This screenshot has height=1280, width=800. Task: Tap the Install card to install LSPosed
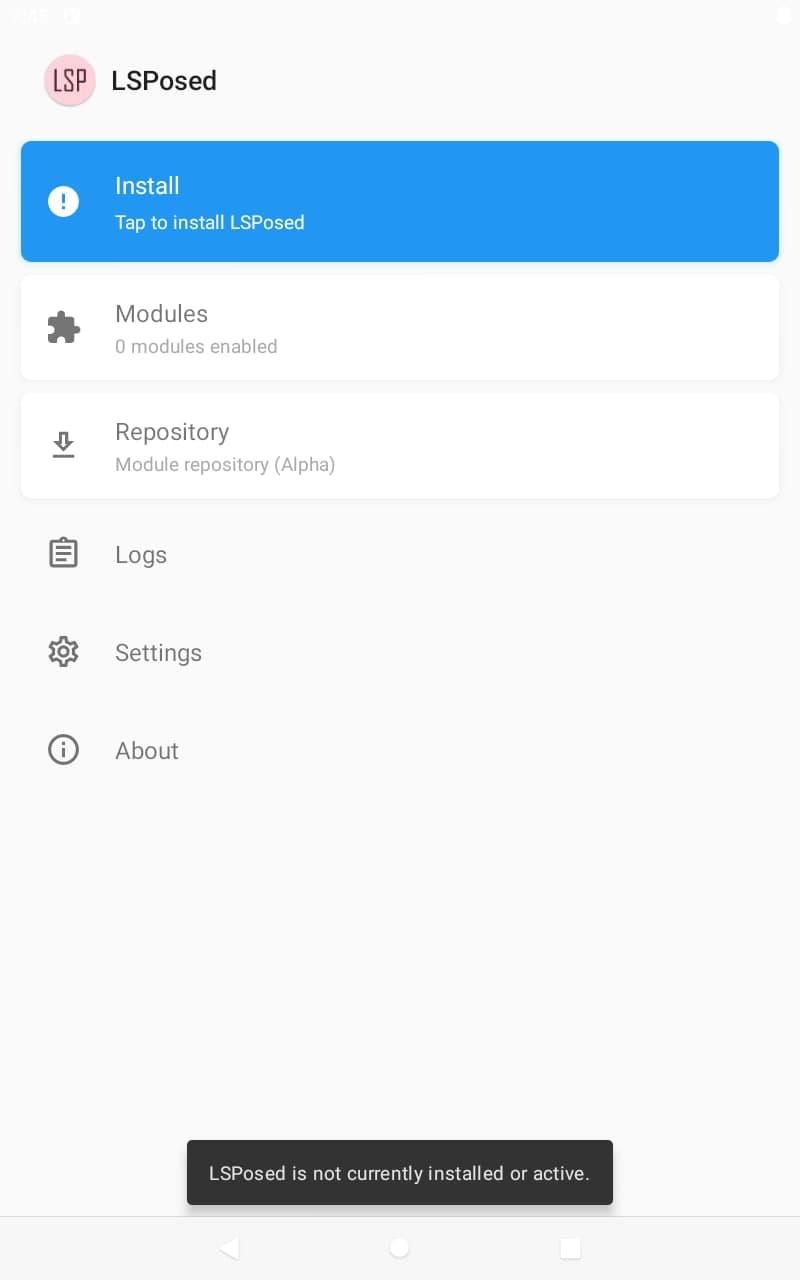tap(400, 201)
